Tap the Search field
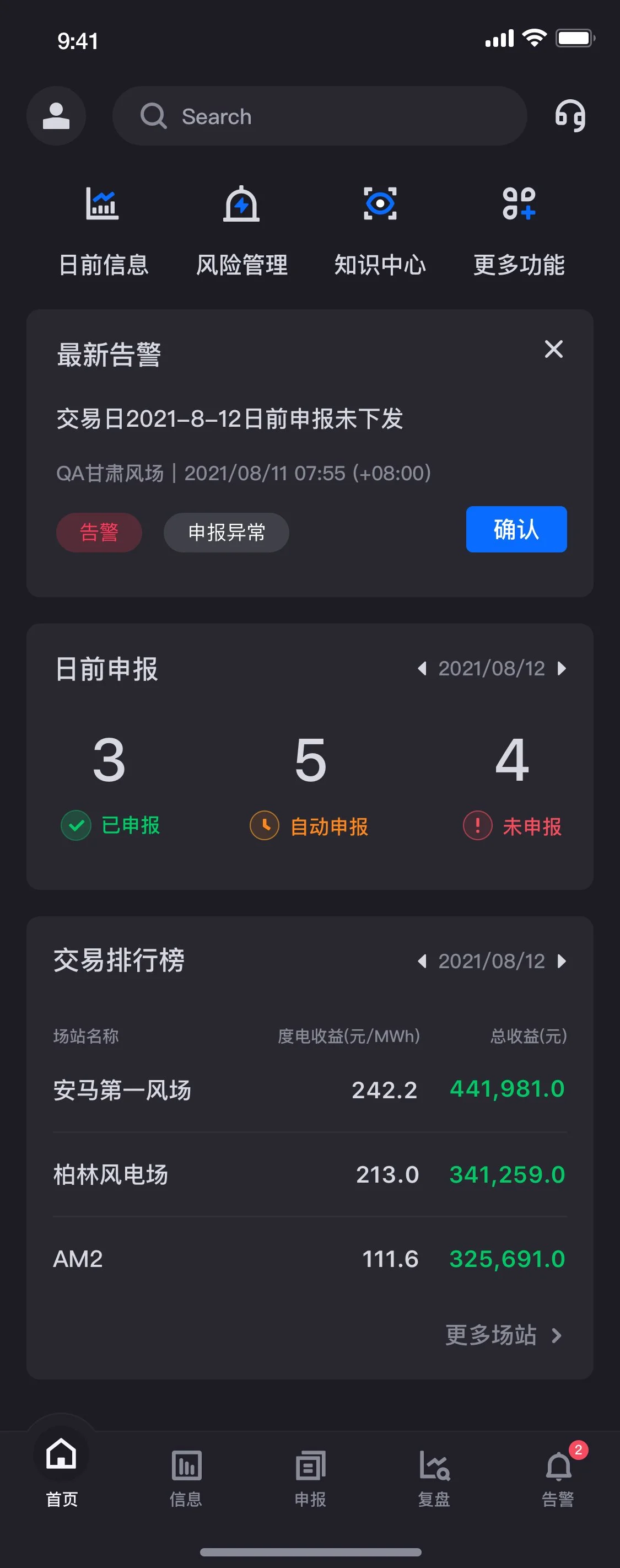Screen dimensions: 620x1568 click(x=320, y=116)
